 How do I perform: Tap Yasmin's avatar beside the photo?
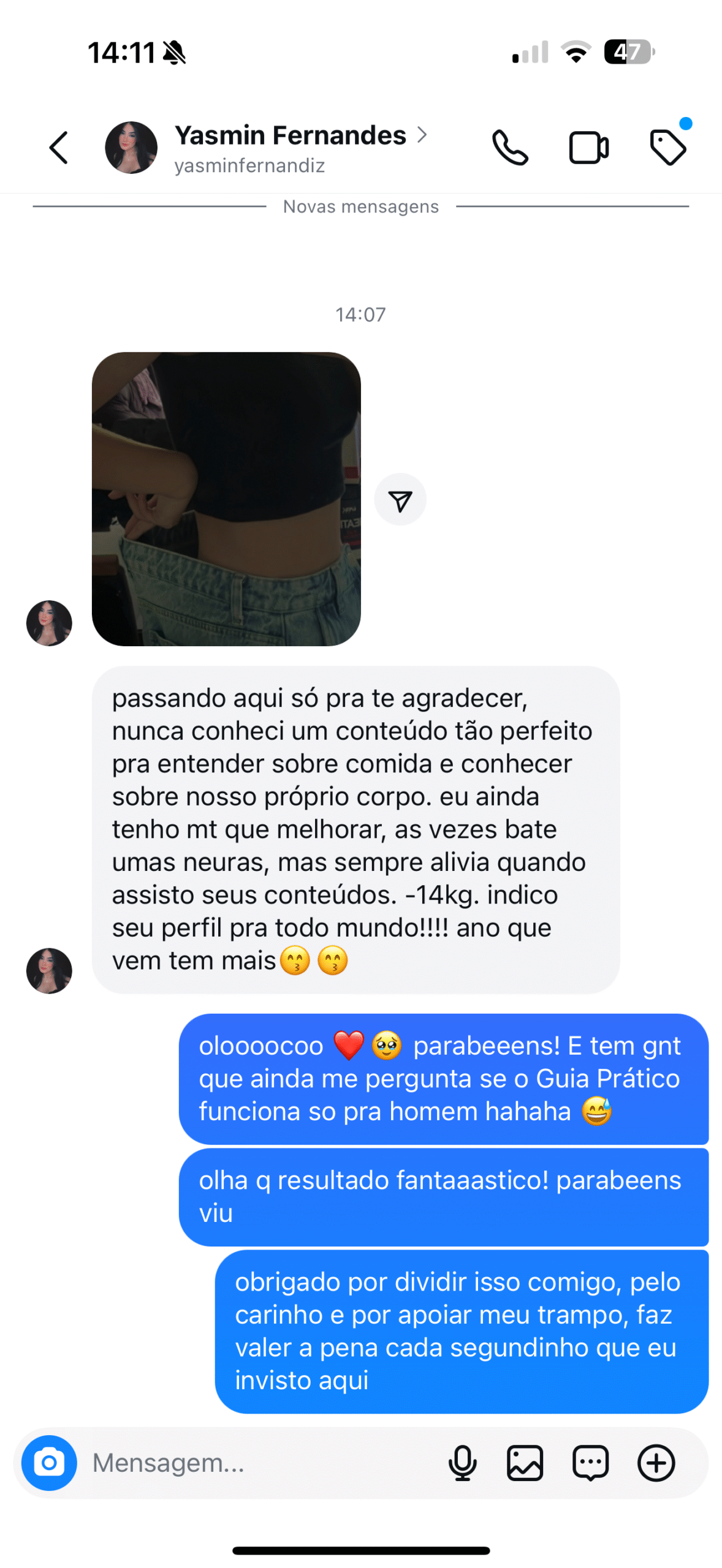point(49,623)
